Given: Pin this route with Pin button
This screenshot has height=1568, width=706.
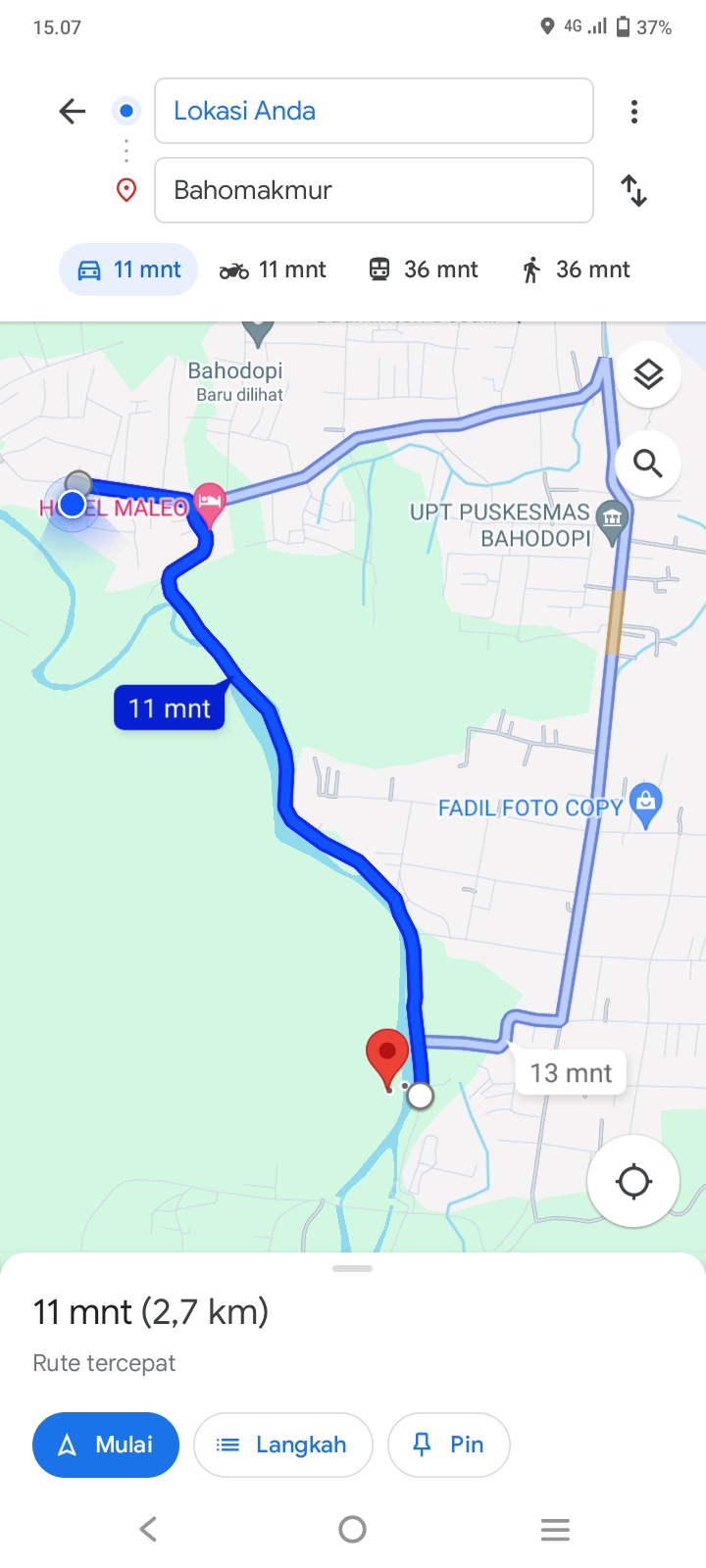Looking at the screenshot, I should click(449, 1445).
